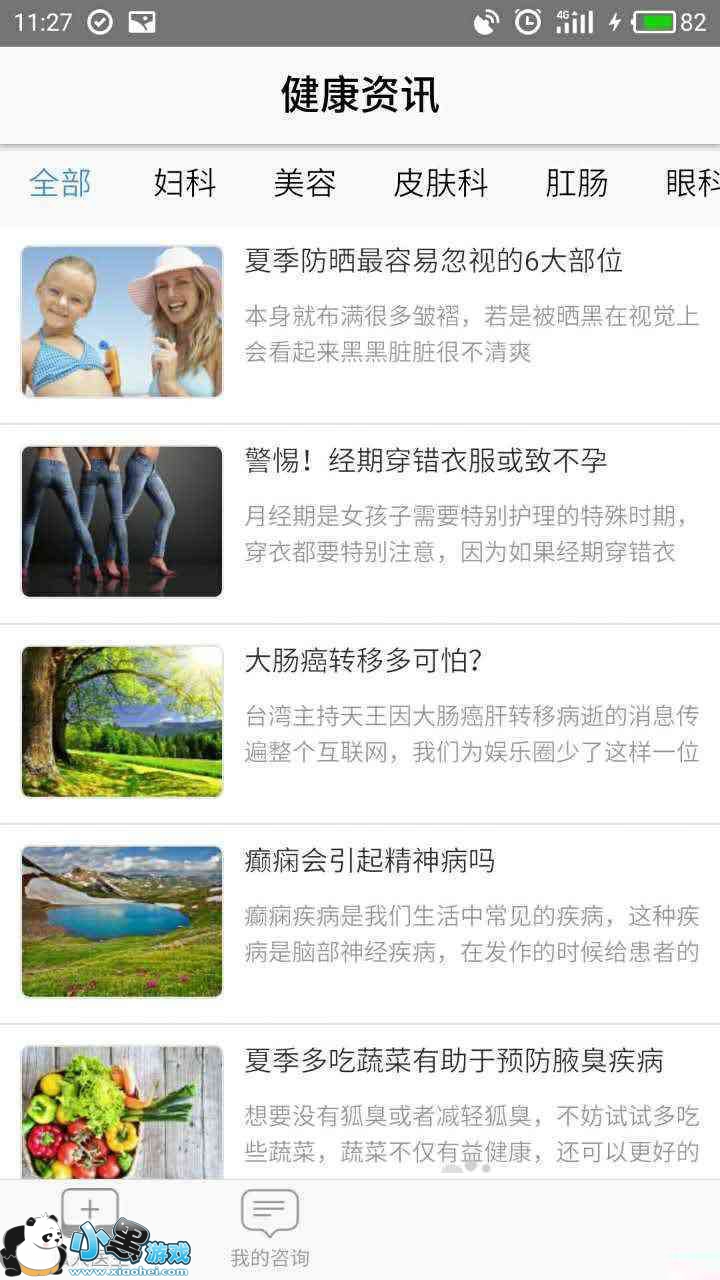Open the 皮肤科 category tab
720x1280 pixels.
pyautogui.click(x=440, y=184)
